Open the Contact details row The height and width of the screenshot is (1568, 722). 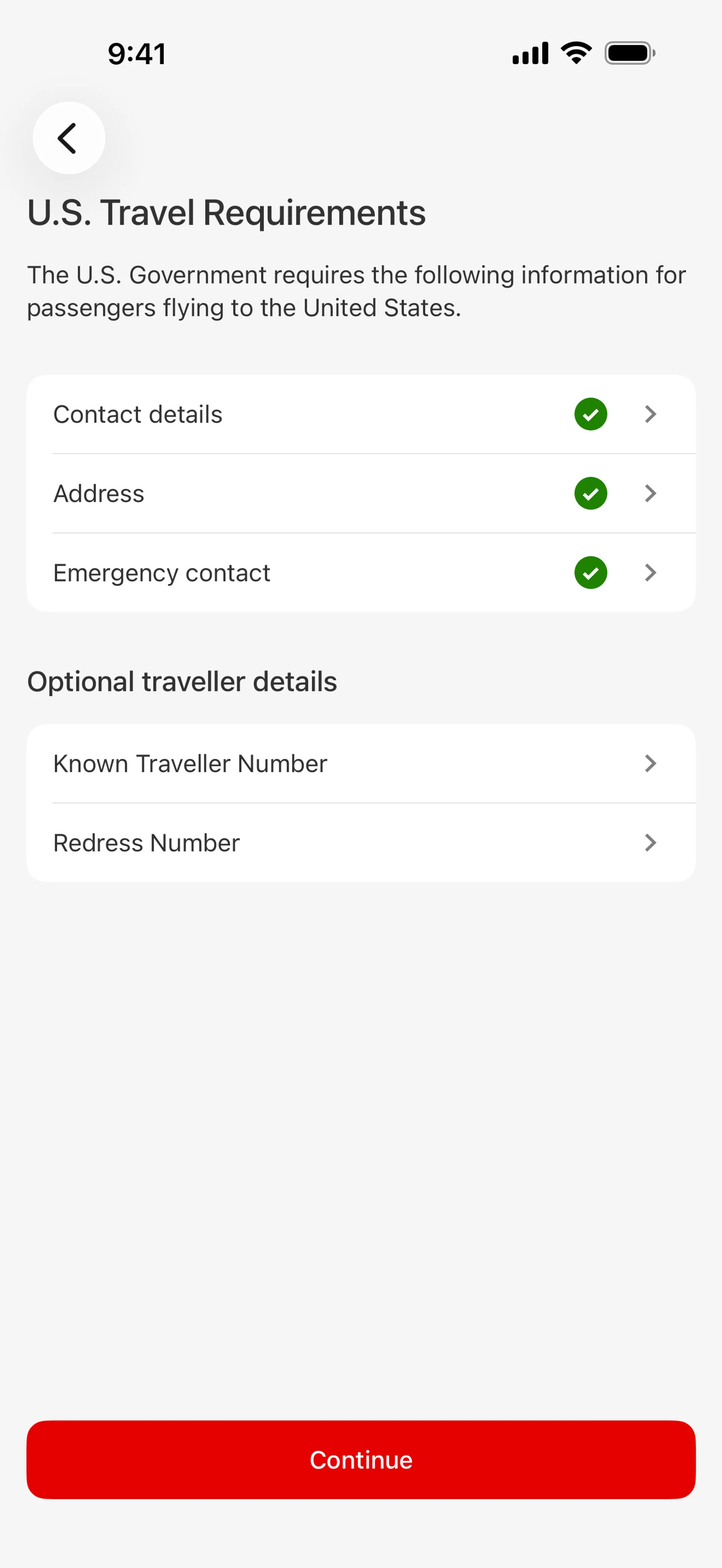point(360,415)
